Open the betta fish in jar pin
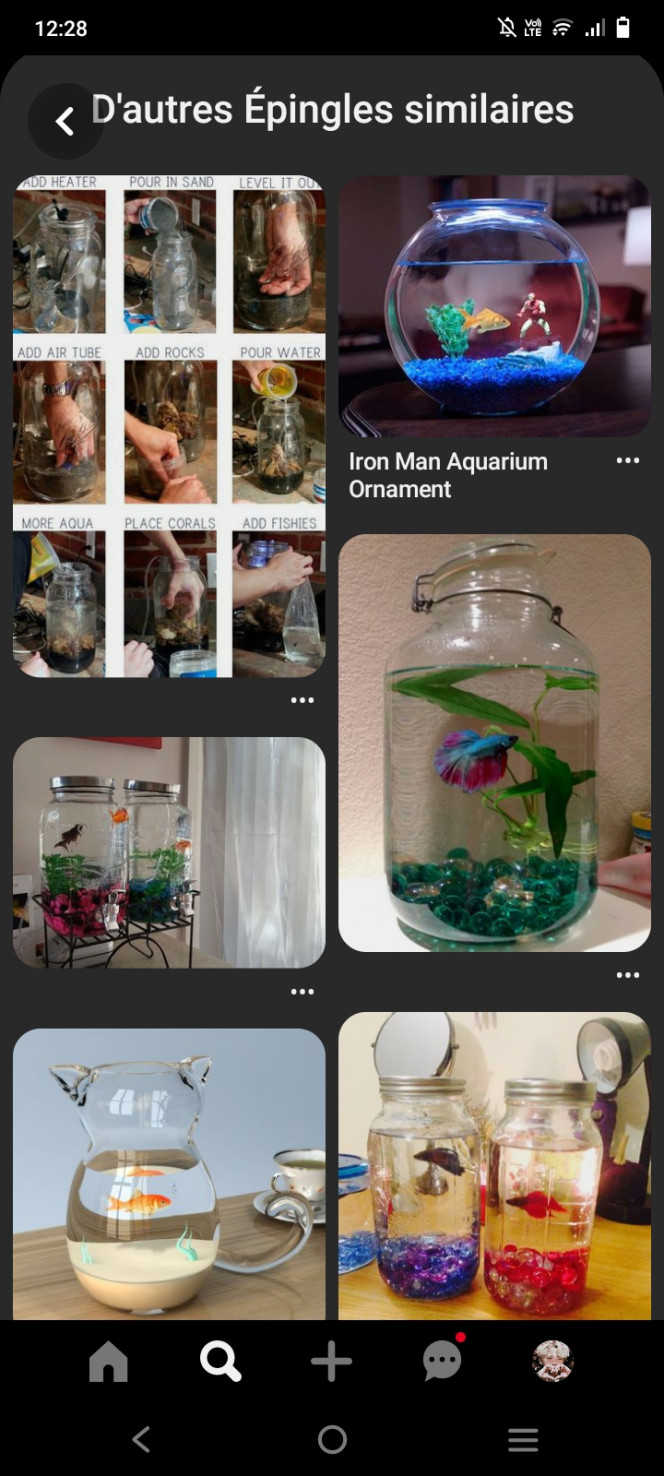Screen dimensions: 664x1476 [x=494, y=742]
